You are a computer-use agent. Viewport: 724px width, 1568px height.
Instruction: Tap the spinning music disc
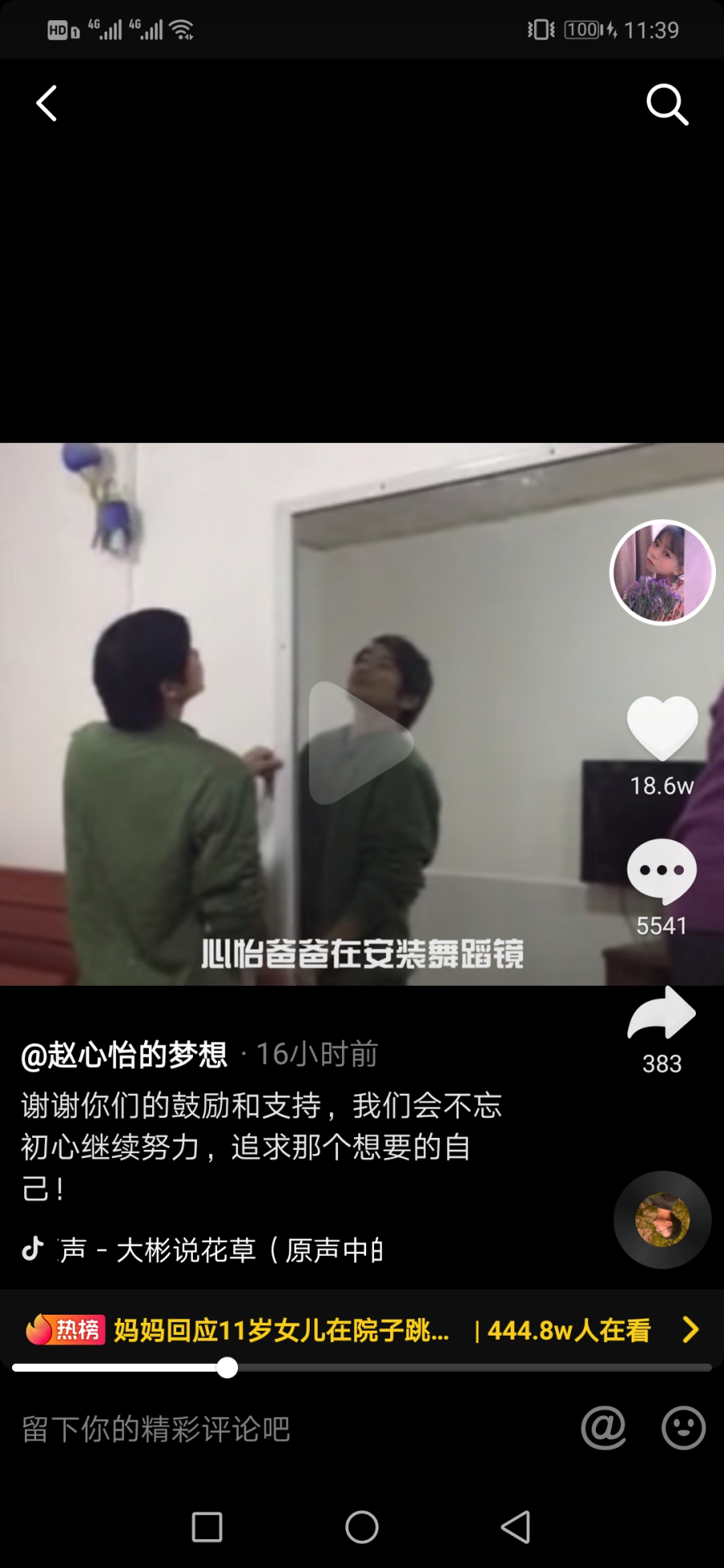click(663, 1220)
